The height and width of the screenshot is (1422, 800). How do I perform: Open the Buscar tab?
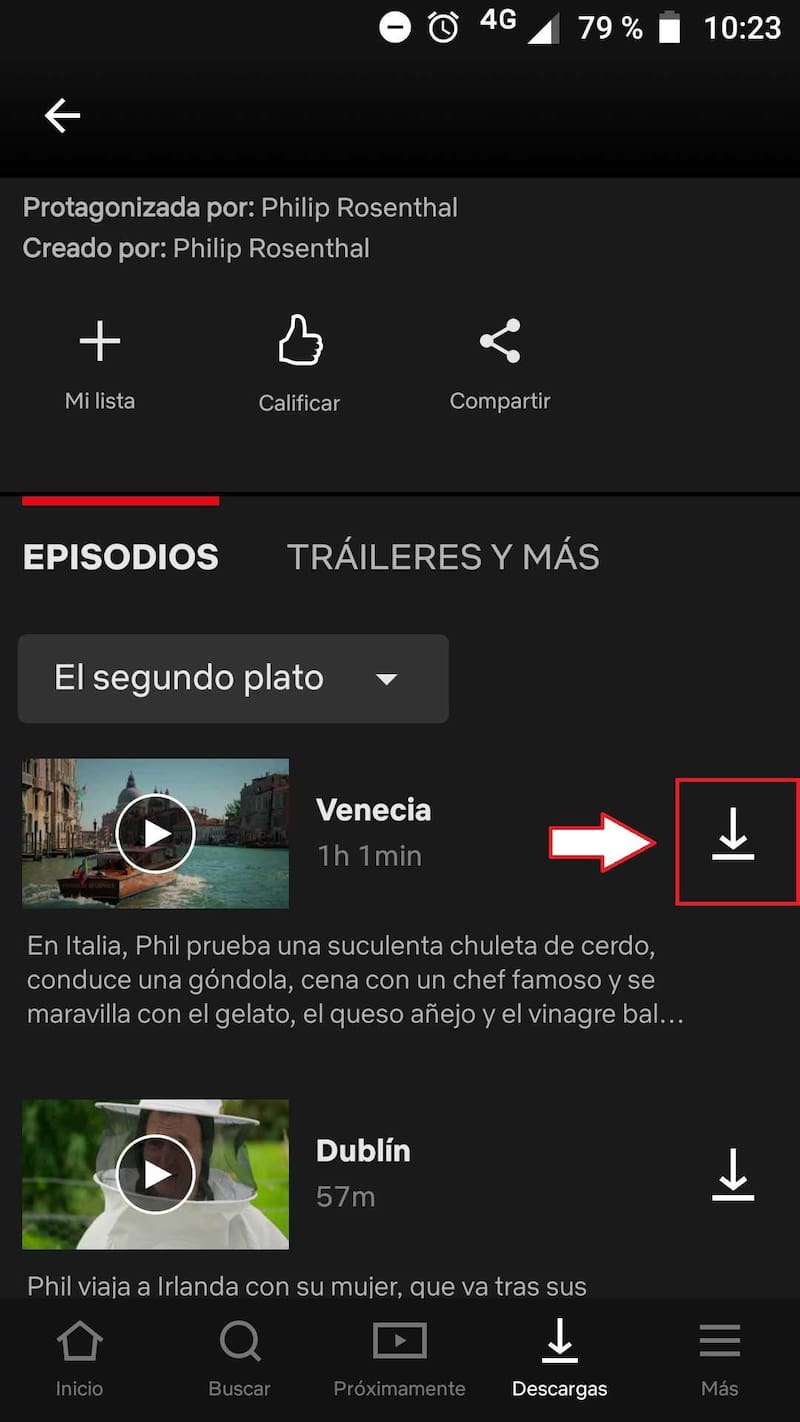point(240,1358)
